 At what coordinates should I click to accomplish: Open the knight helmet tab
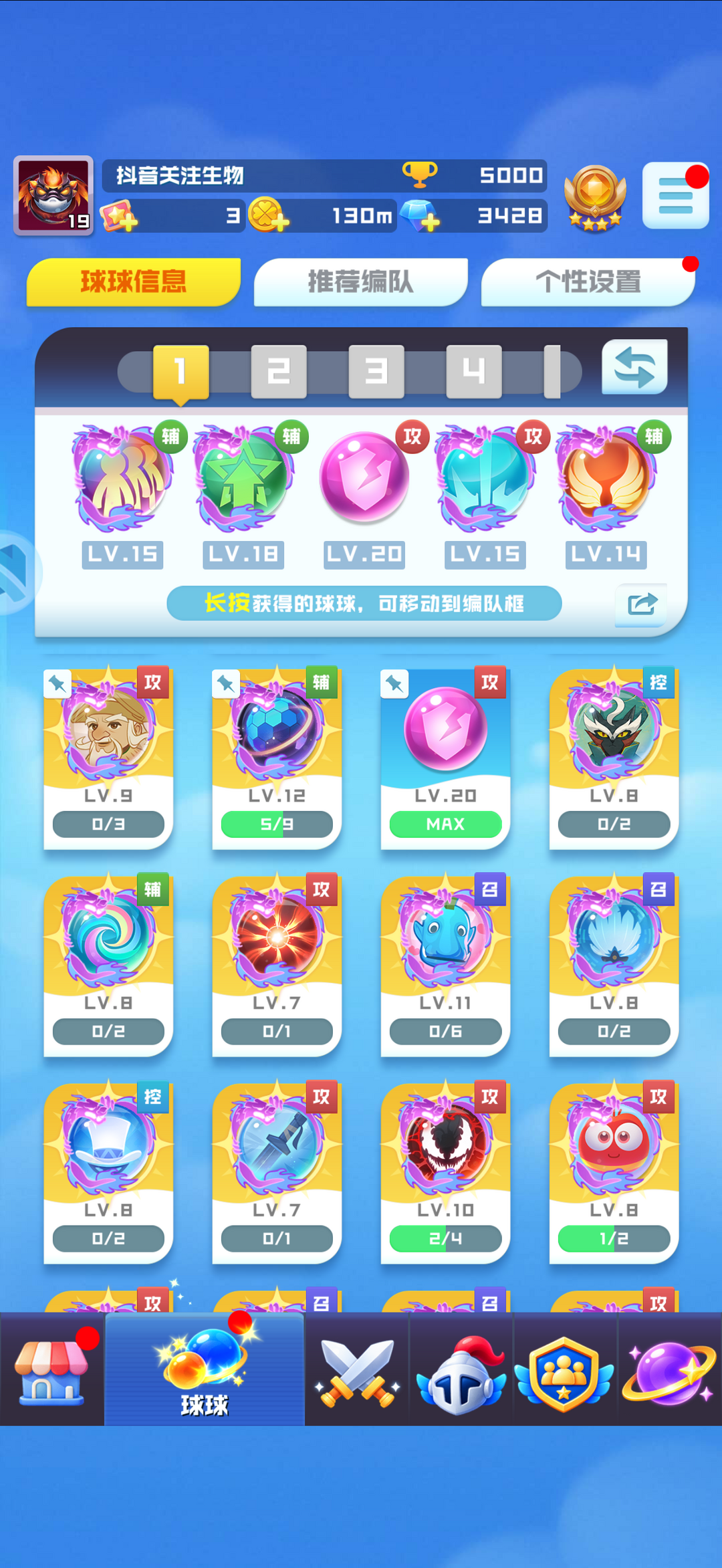tap(461, 1370)
